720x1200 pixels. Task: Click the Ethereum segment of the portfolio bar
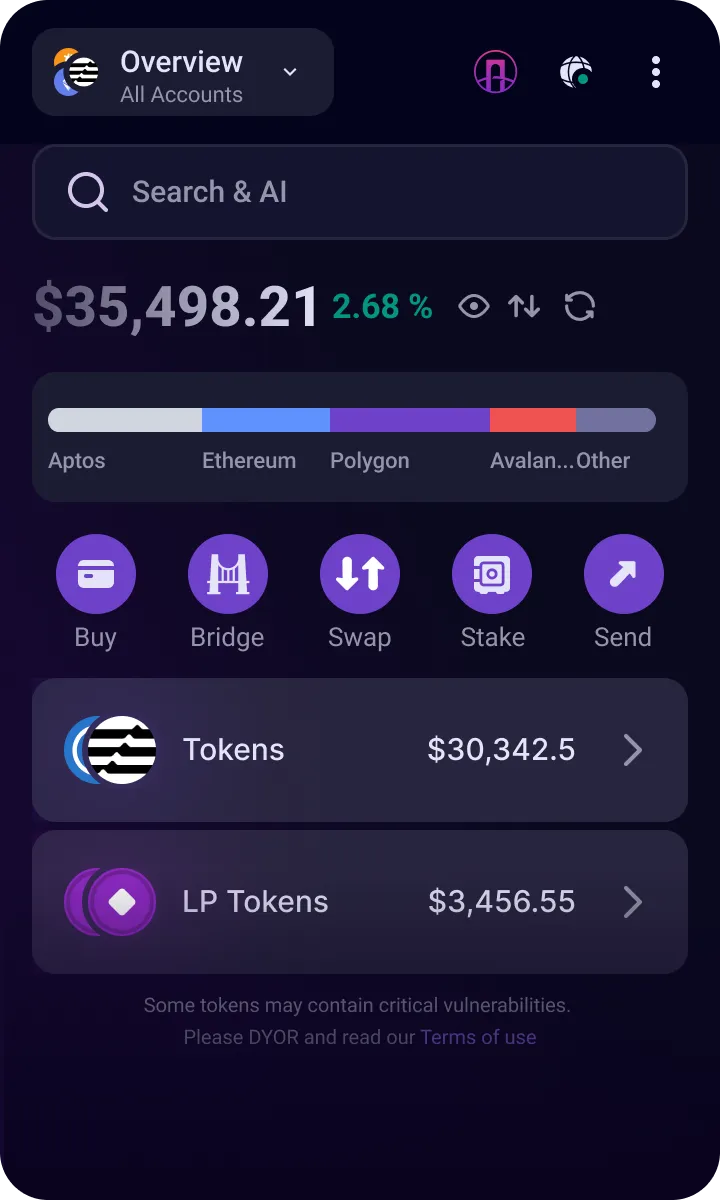click(265, 419)
